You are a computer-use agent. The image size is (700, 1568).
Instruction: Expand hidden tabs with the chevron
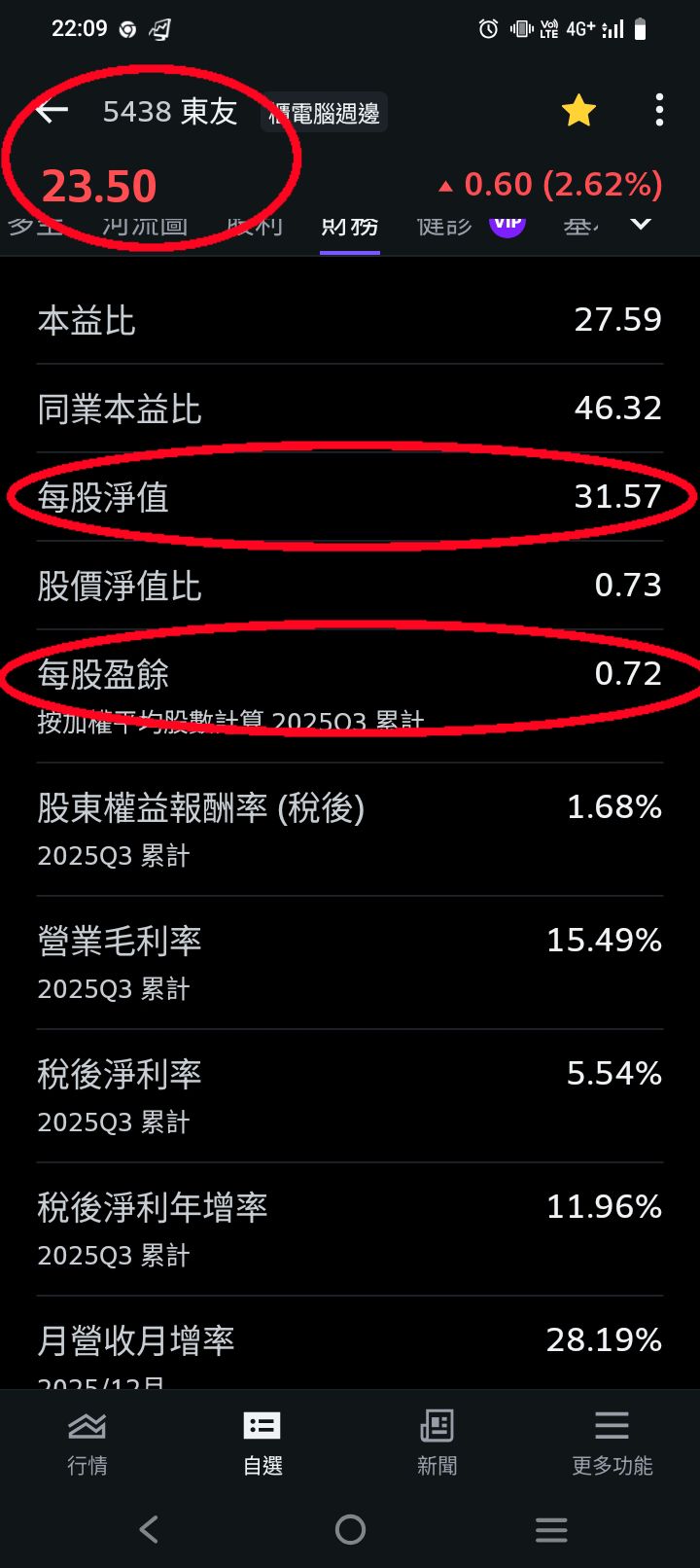pyautogui.click(x=640, y=225)
